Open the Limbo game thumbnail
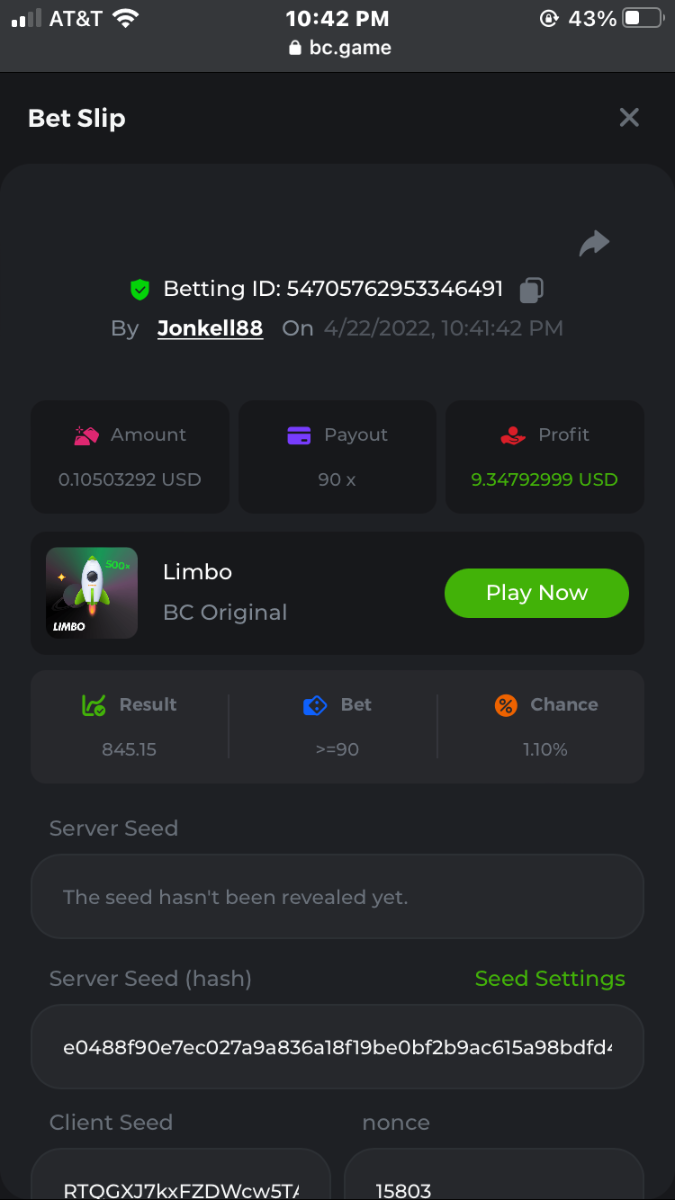Image resolution: width=675 pixels, height=1200 pixels. (92, 593)
